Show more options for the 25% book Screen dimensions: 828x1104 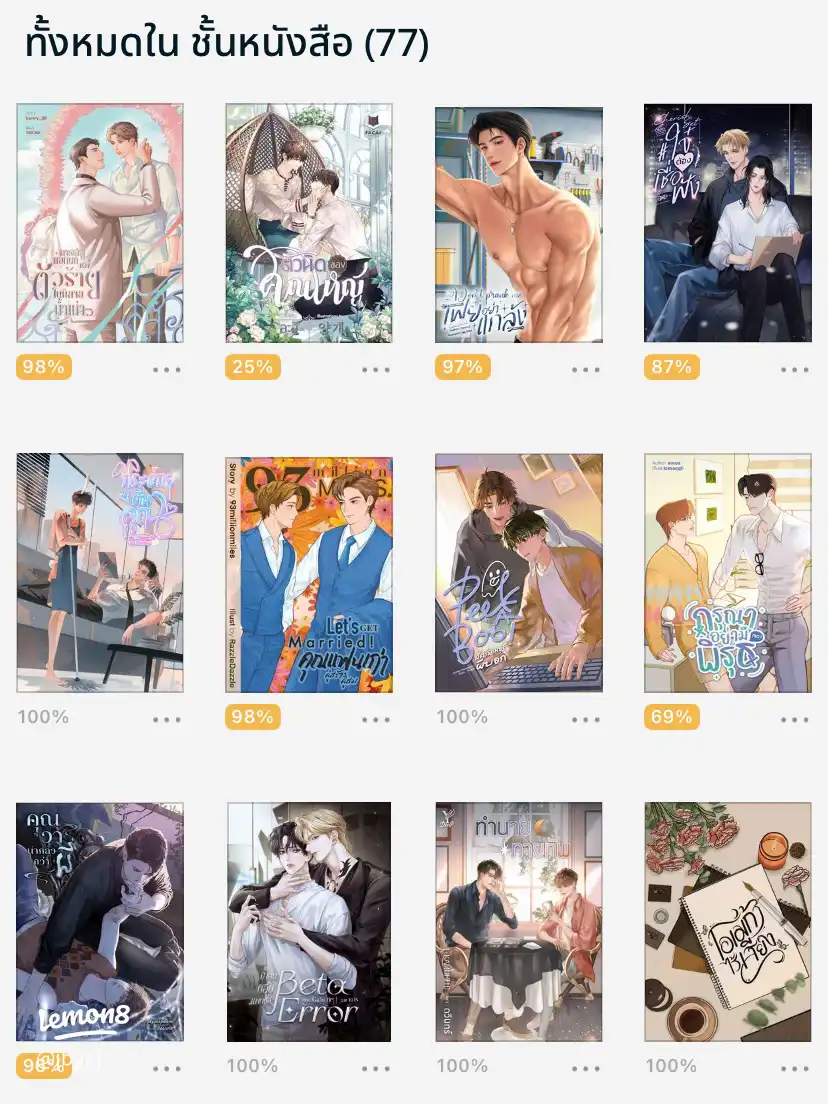pos(376,369)
